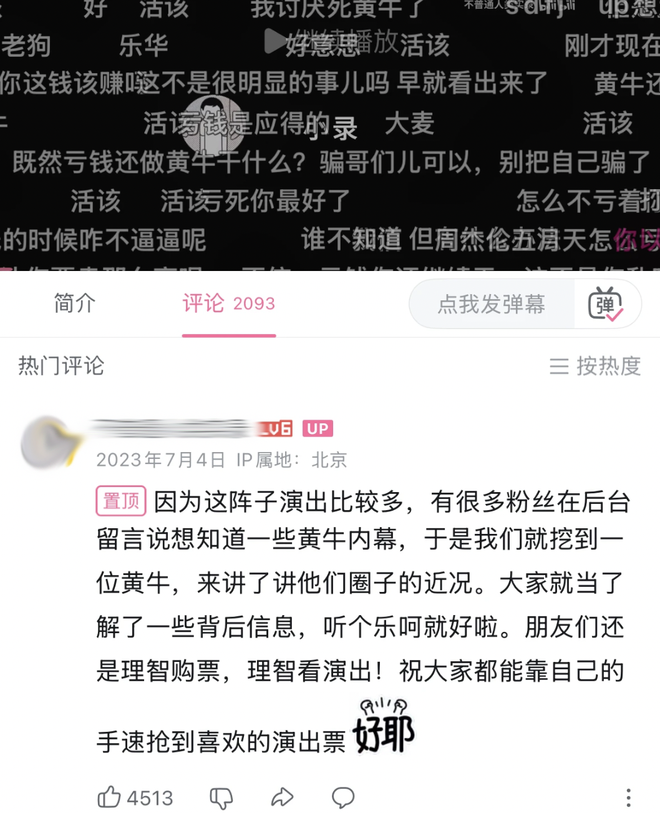Open the pinned comment's overflow menu

click(x=628, y=797)
